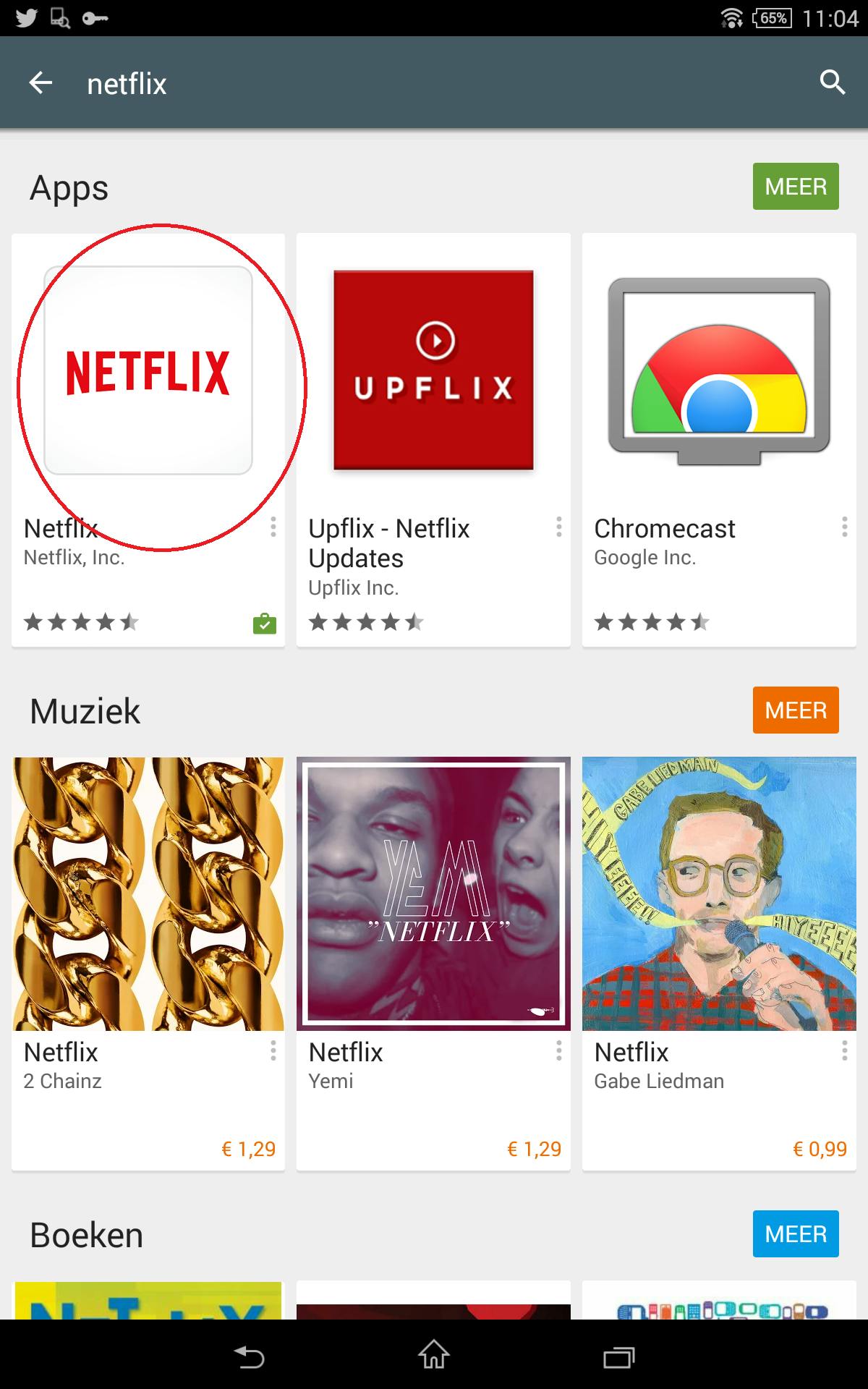Viewport: 868px width, 1389px height.
Task: Open overflow menu on Upflix card
Action: 558,527
